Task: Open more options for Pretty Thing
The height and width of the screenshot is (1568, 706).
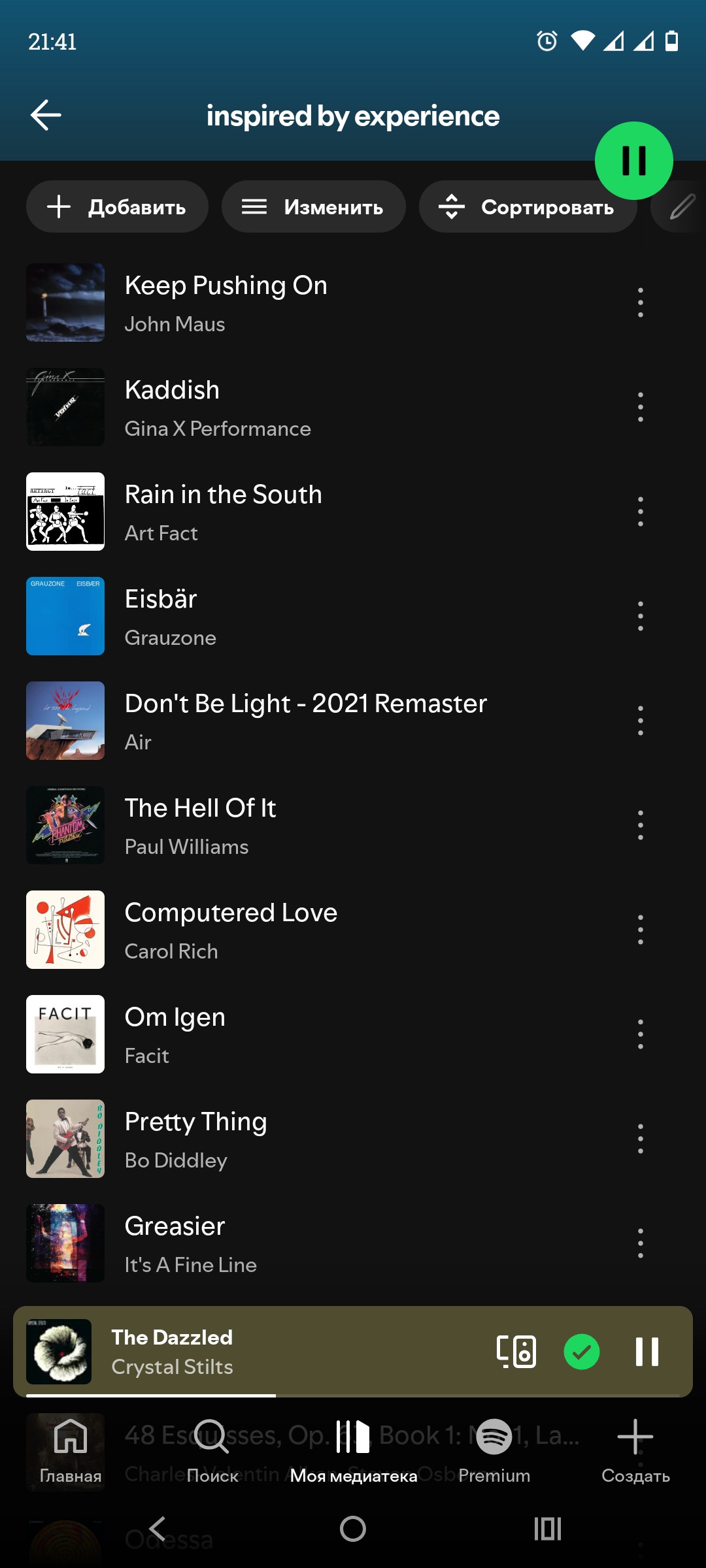Action: [x=641, y=1139]
